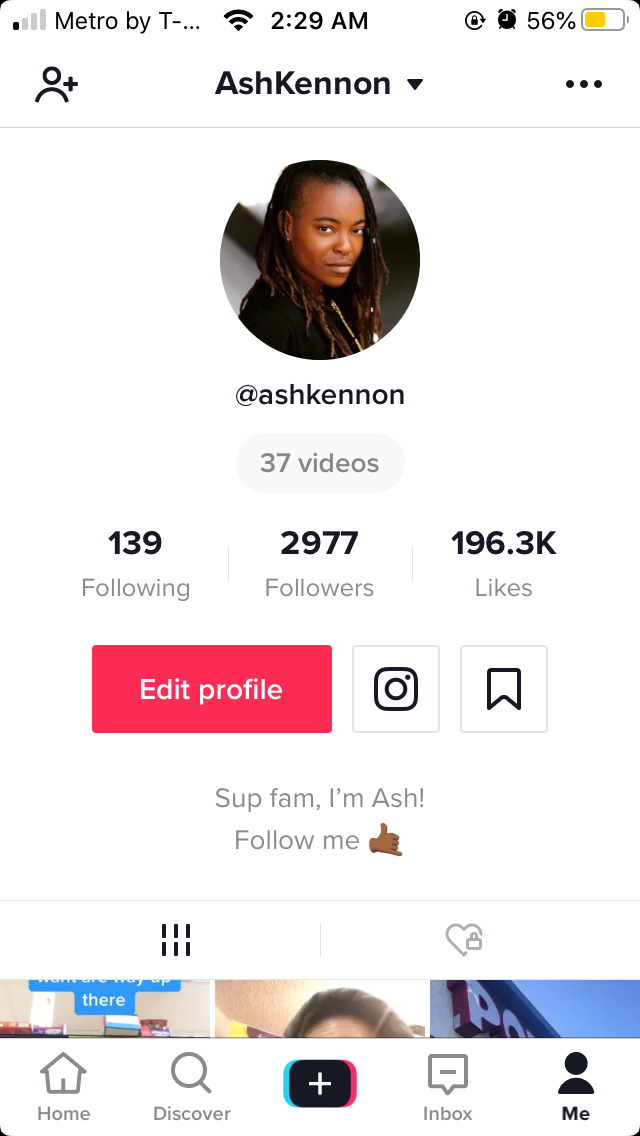Open the linked Instagram account
Image resolution: width=640 pixels, height=1136 pixels.
[x=396, y=689]
